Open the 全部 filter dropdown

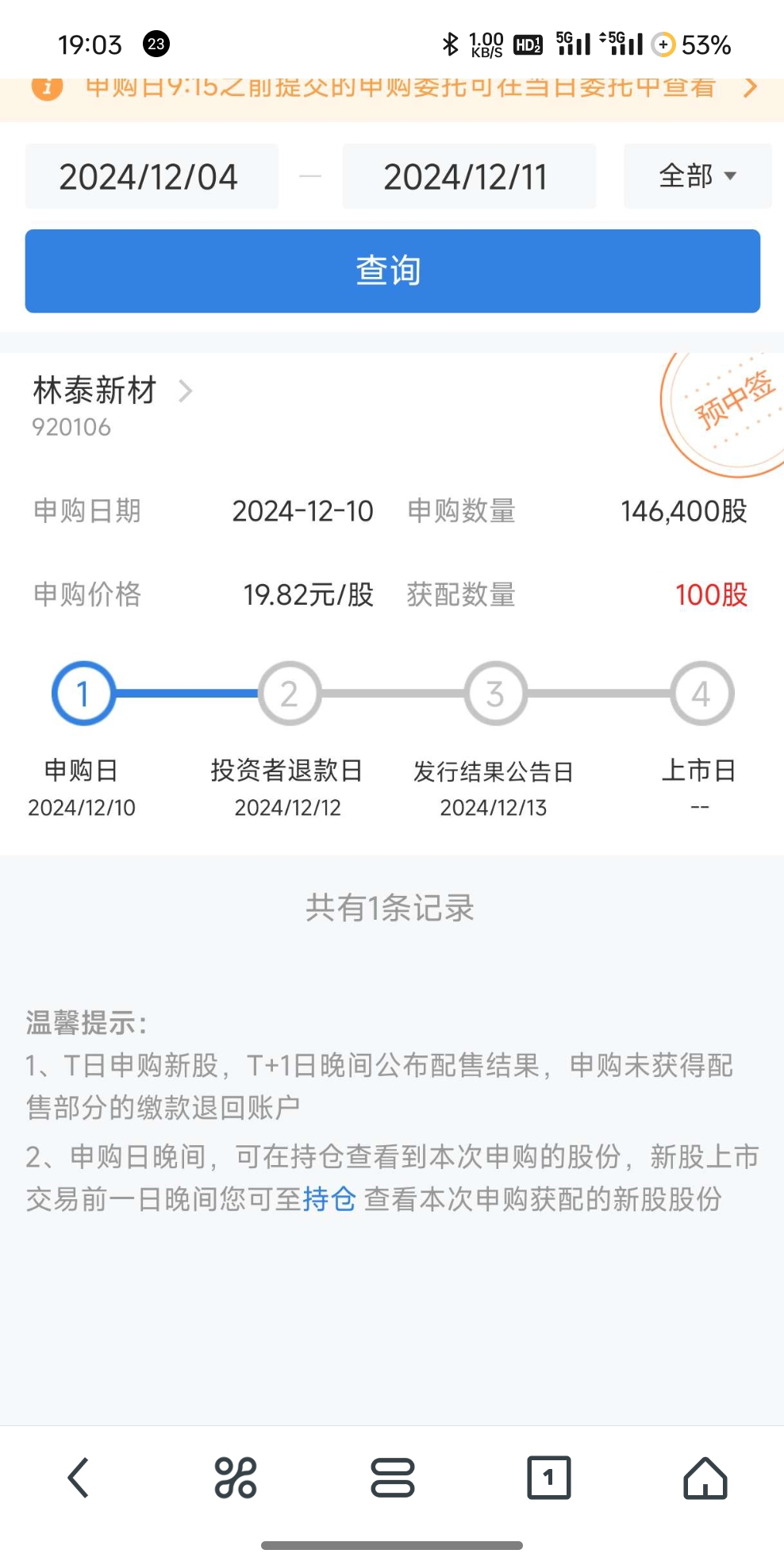point(697,175)
